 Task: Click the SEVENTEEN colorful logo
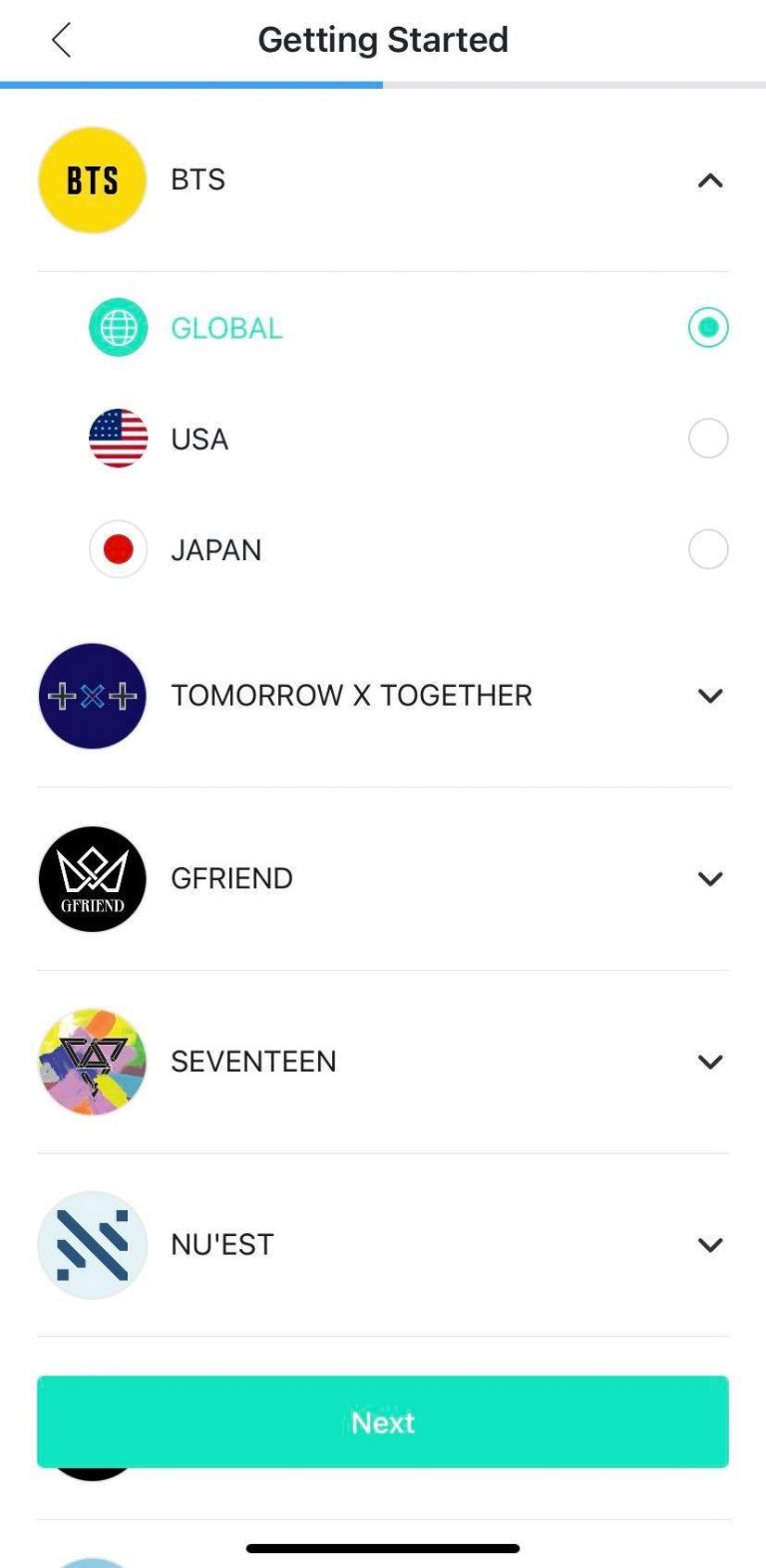91,1062
